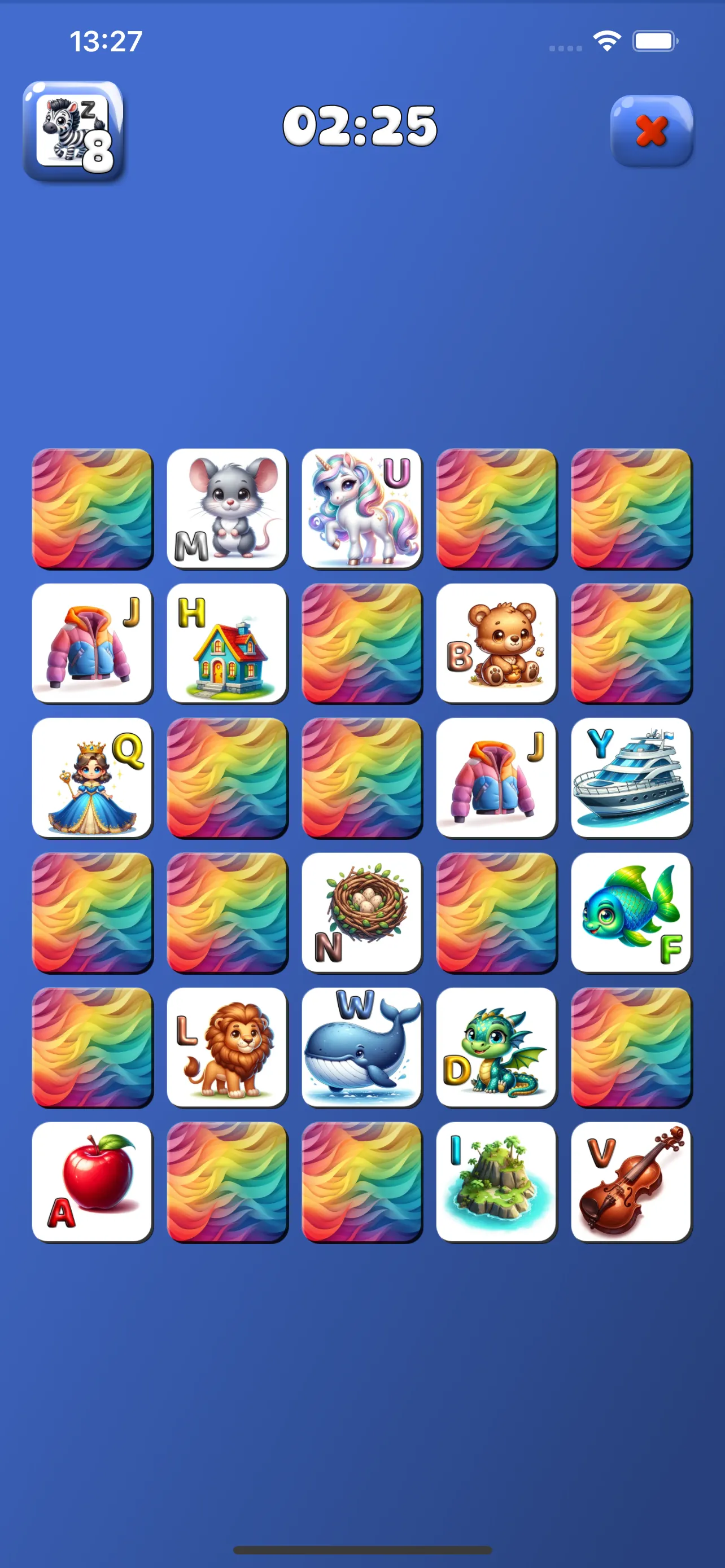Viewport: 725px width, 1568px height.
Task: Tap the W whale card
Action: pos(361,1048)
